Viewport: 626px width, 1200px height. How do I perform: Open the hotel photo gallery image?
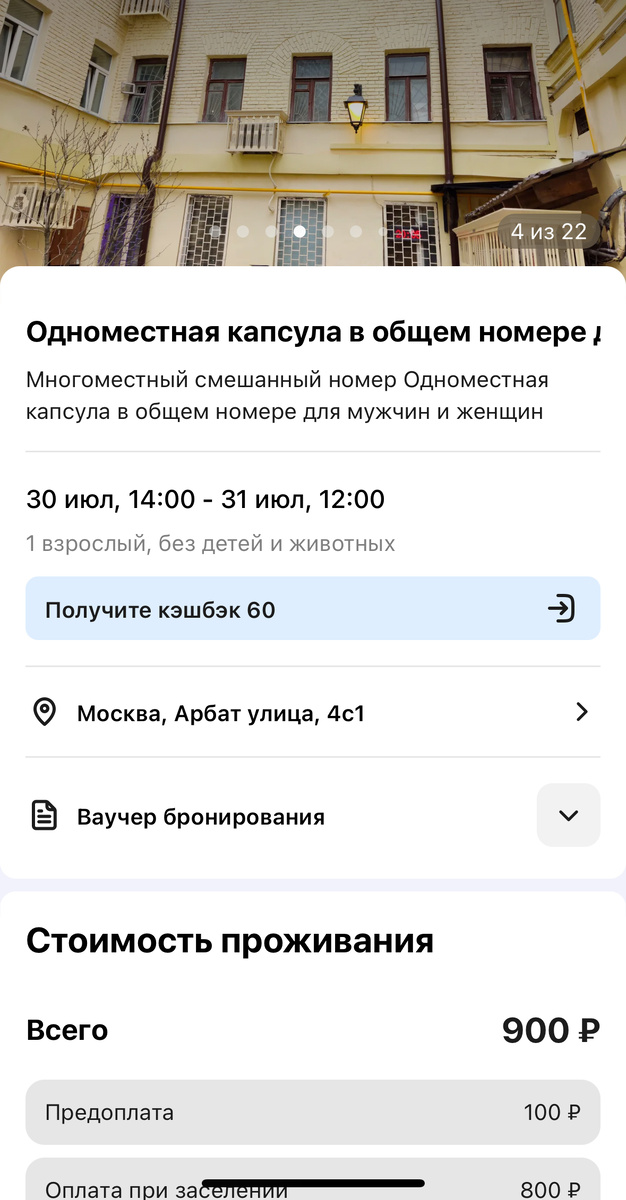click(313, 132)
